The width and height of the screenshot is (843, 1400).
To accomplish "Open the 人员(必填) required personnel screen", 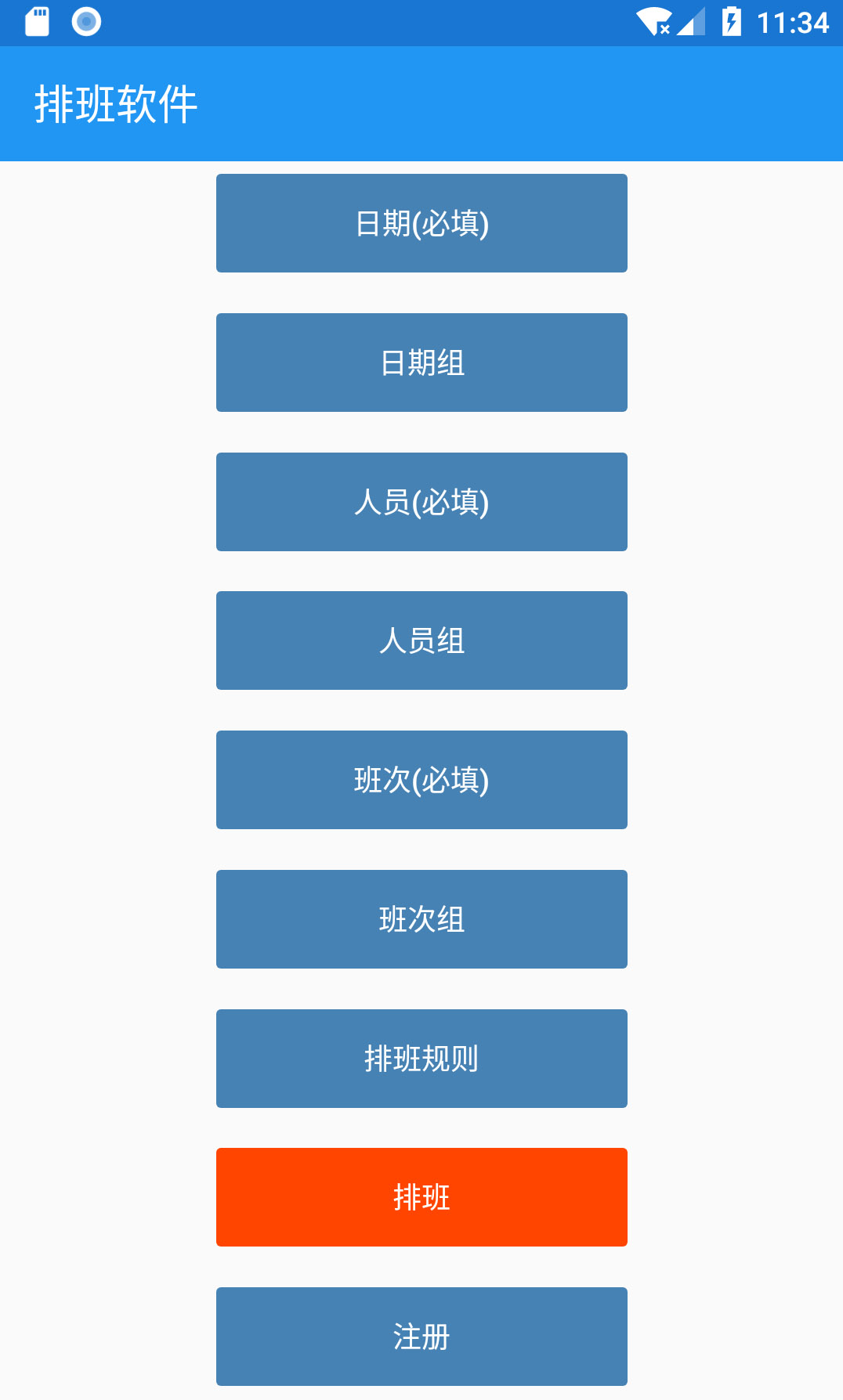I will point(421,501).
